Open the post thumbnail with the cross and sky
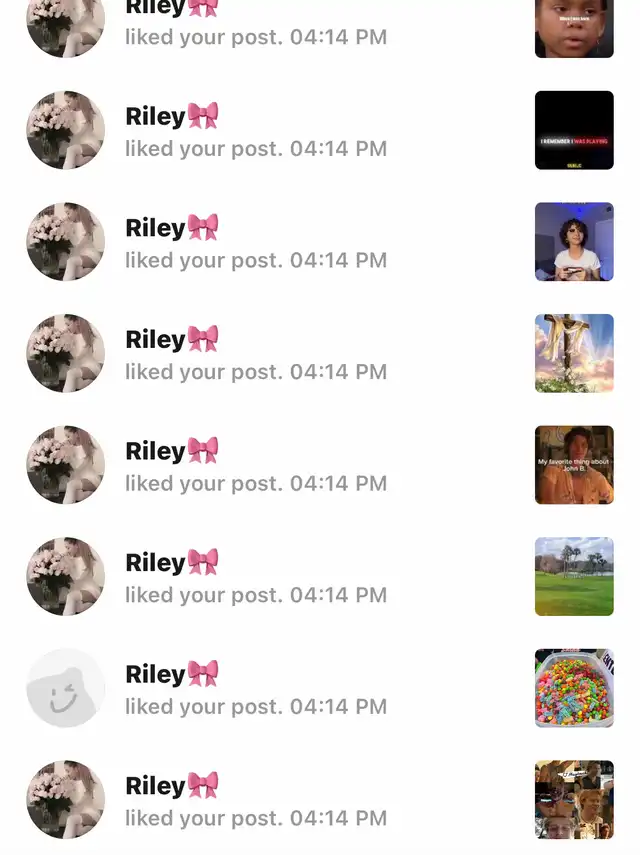The image size is (640, 855). [x=574, y=353]
